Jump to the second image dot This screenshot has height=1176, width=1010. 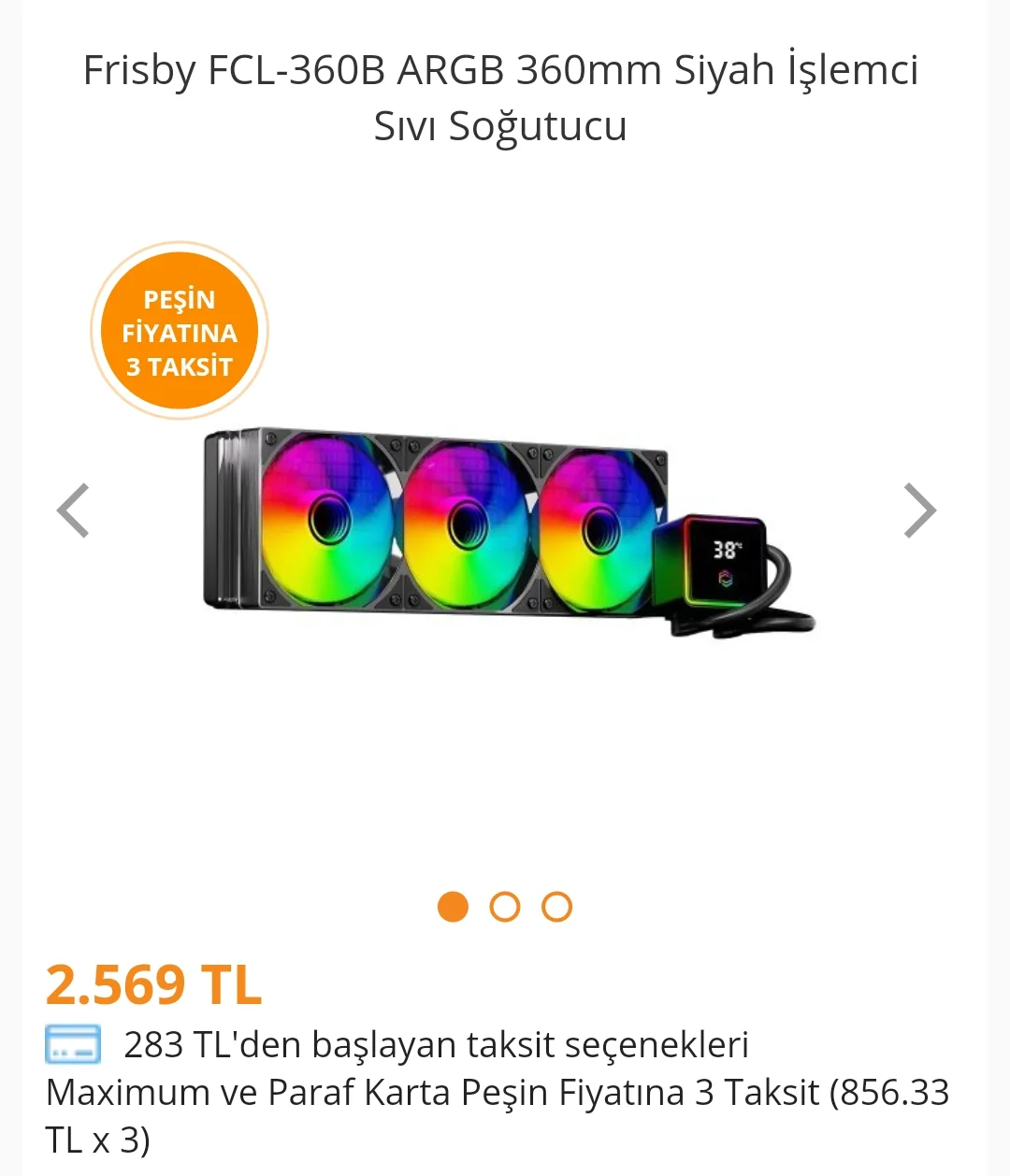[x=505, y=907]
